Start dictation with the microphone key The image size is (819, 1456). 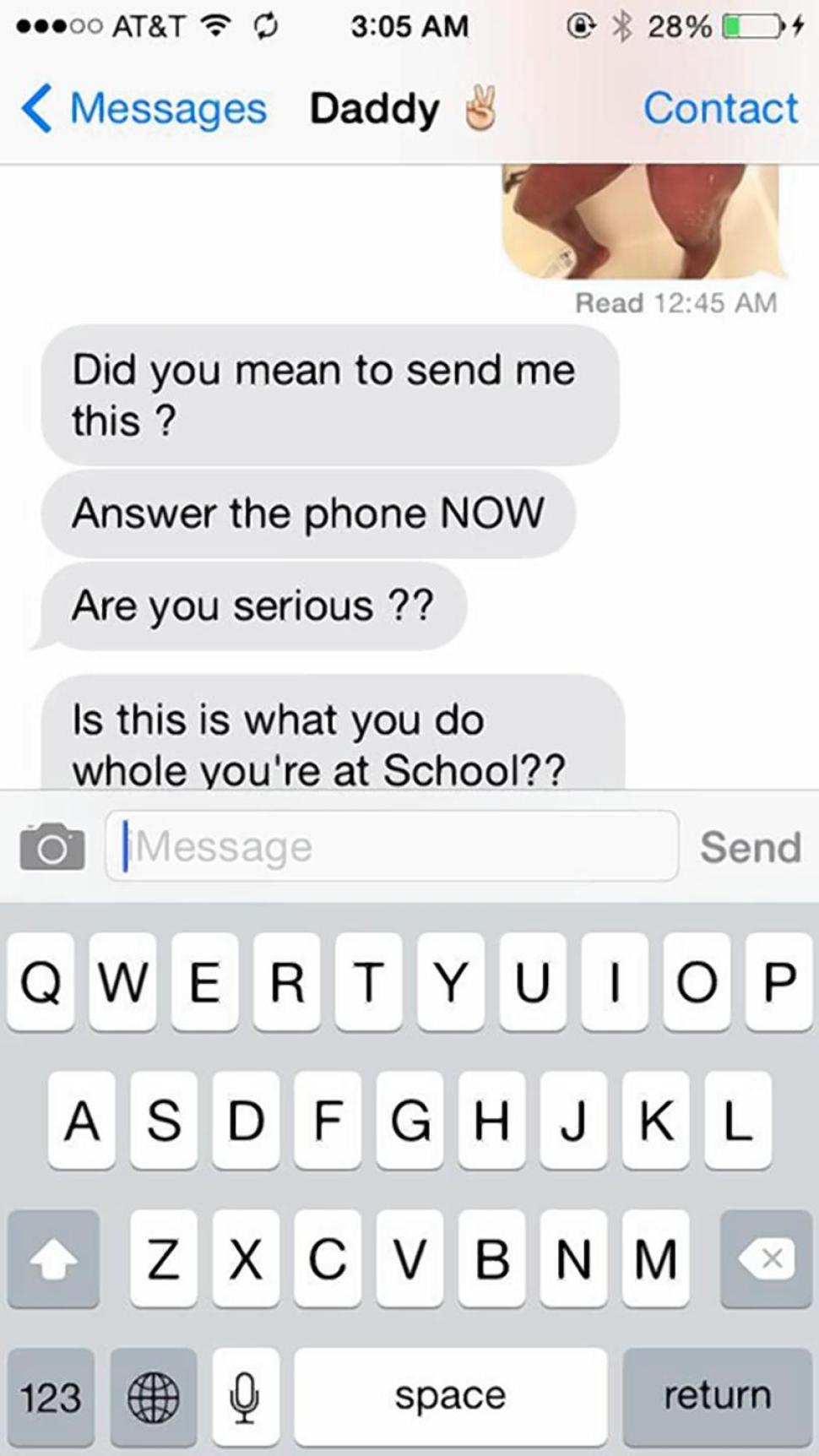pyautogui.click(x=245, y=1396)
